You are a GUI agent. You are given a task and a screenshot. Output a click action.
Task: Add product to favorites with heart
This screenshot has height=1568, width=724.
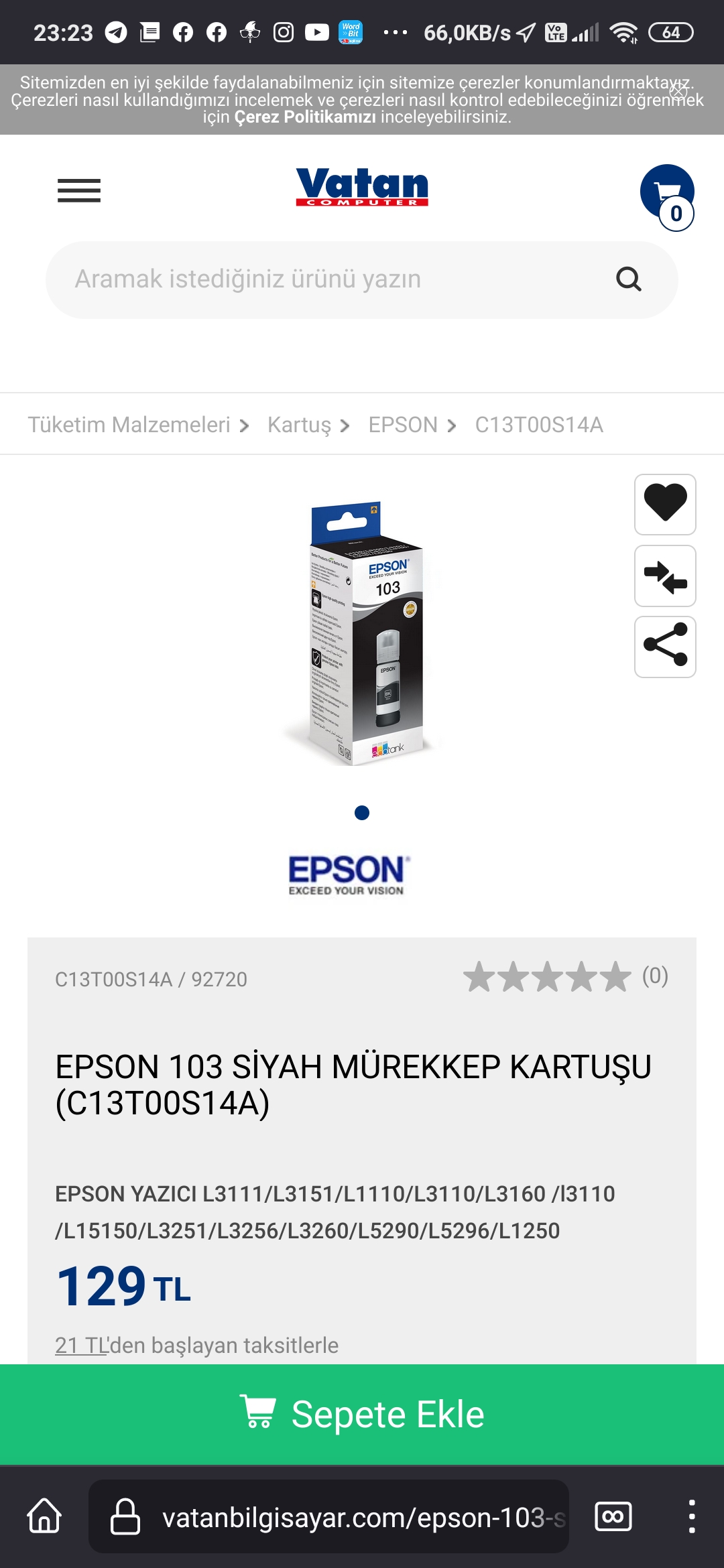point(665,505)
